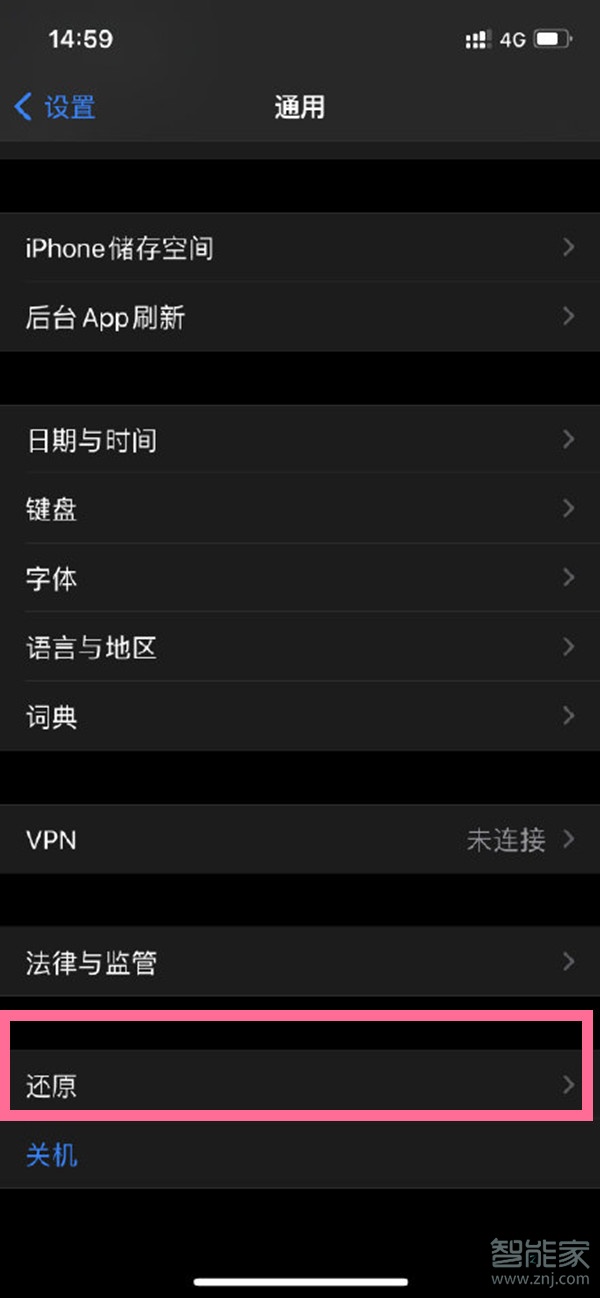
Task: Open the 还原 reset options
Action: tap(300, 1085)
